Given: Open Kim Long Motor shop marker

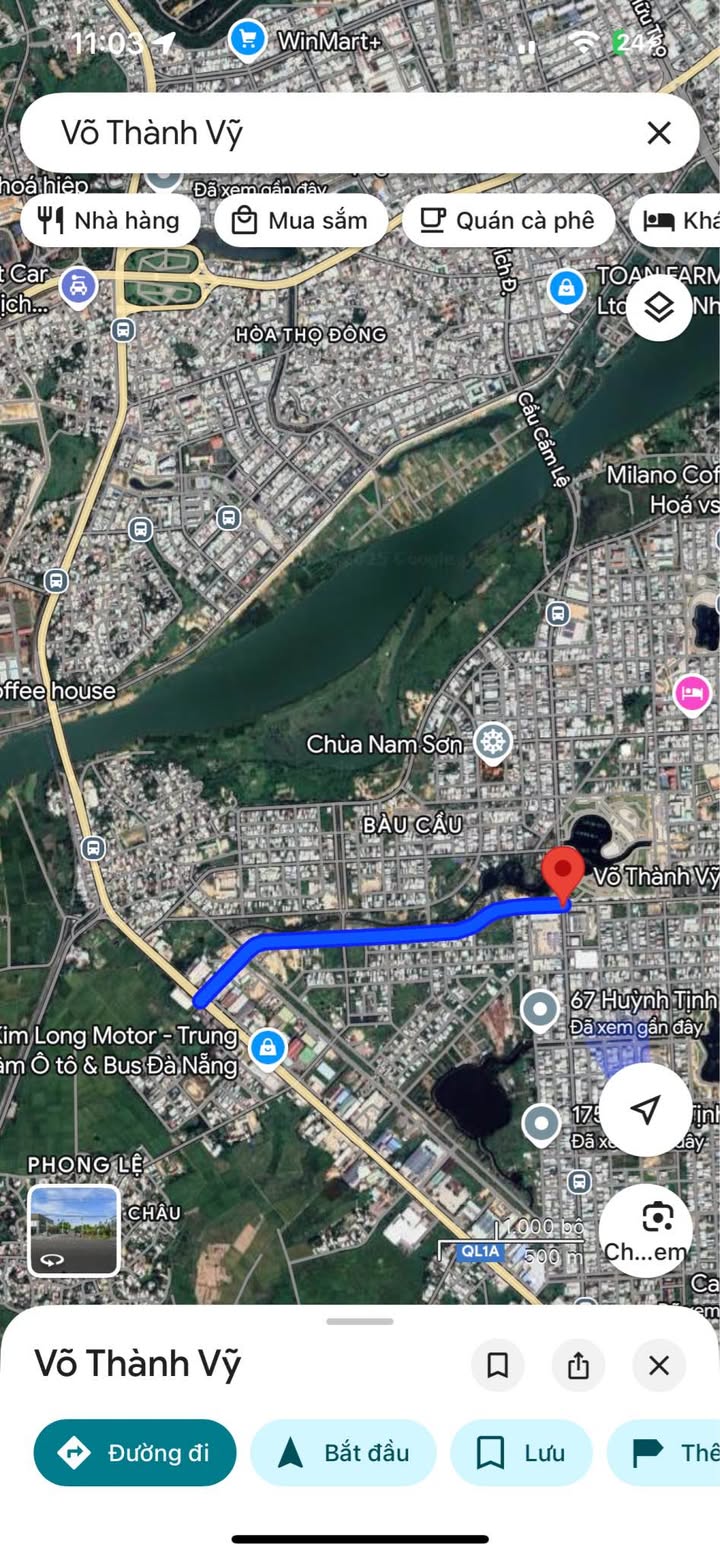Looking at the screenshot, I should coord(267,1048).
